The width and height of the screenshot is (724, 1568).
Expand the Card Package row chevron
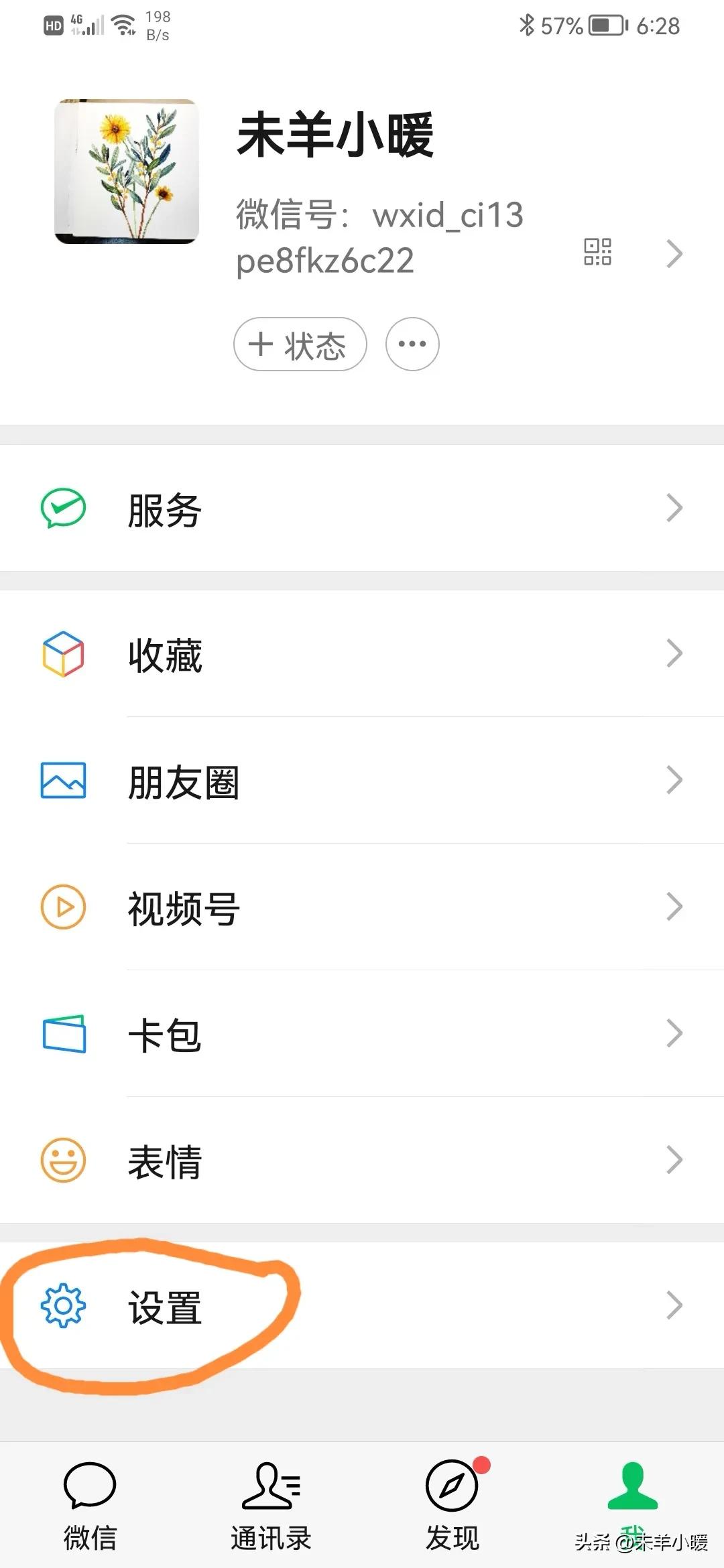[x=674, y=1035]
